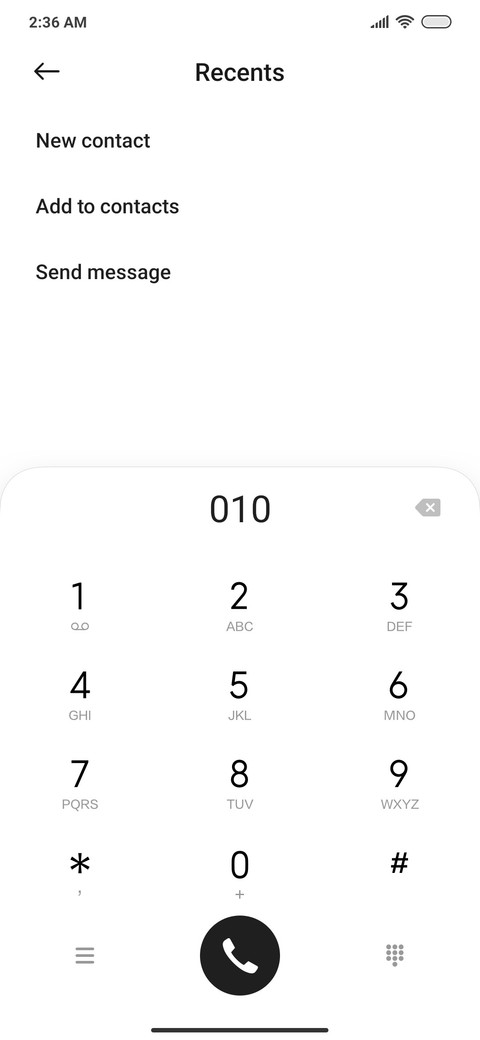
Task: Hide the dial pad
Action: pyautogui.click(x=395, y=955)
